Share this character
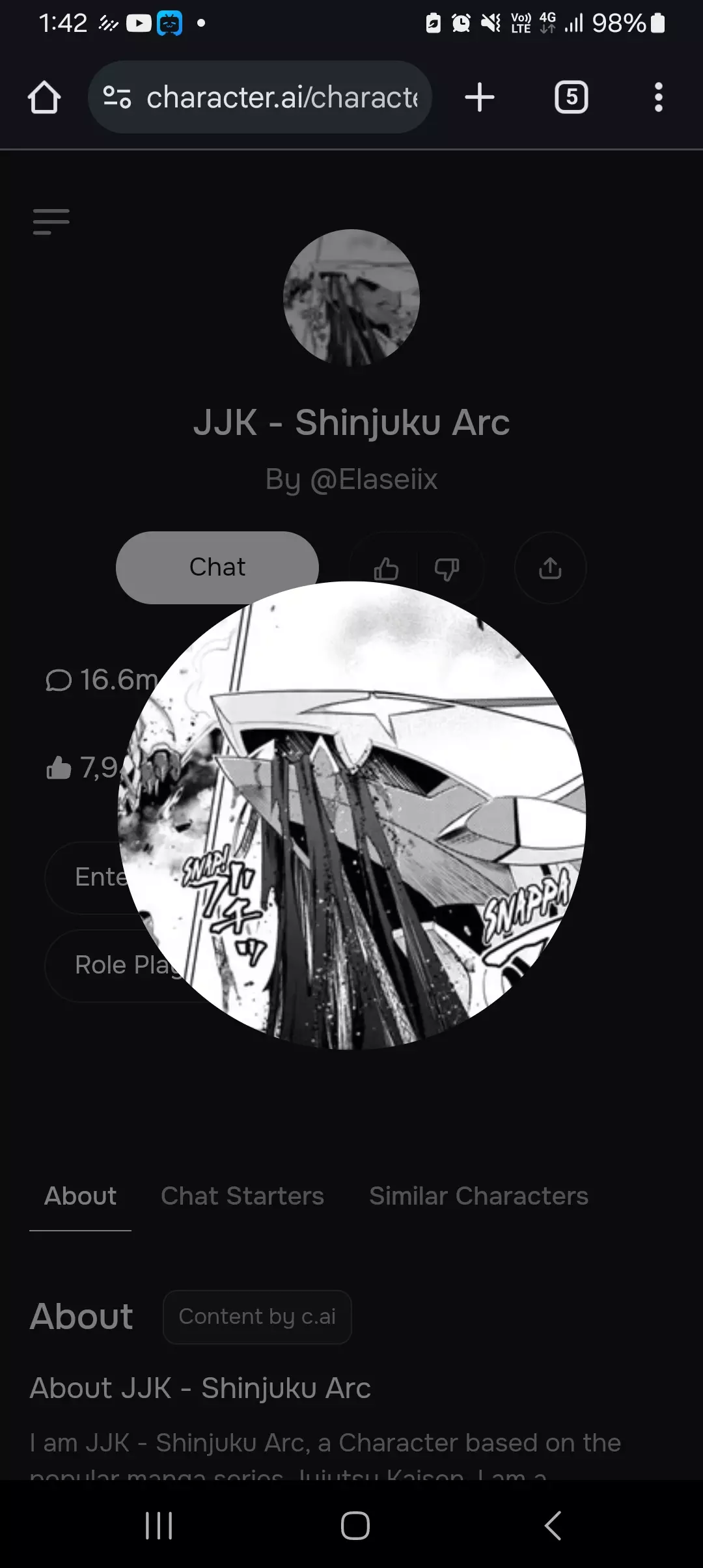The image size is (703, 1568). 550,568
